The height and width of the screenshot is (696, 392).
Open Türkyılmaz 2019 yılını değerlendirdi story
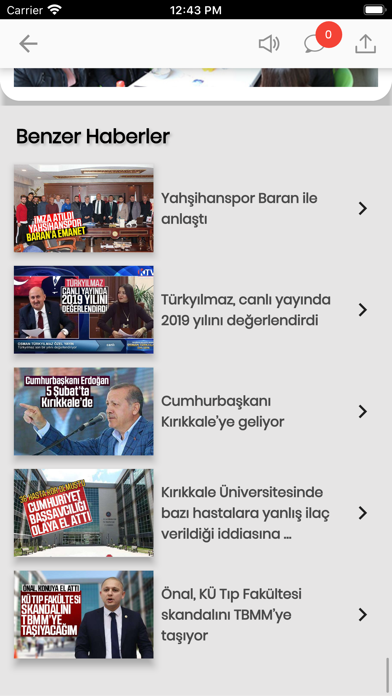194,310
